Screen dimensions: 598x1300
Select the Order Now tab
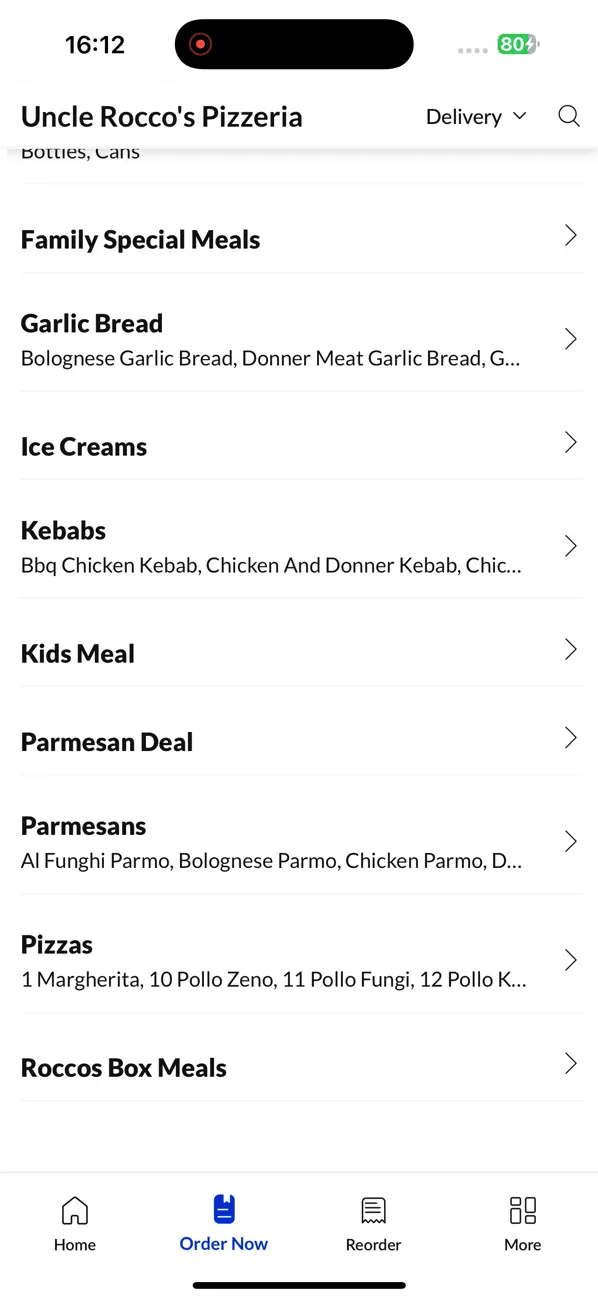click(224, 1224)
